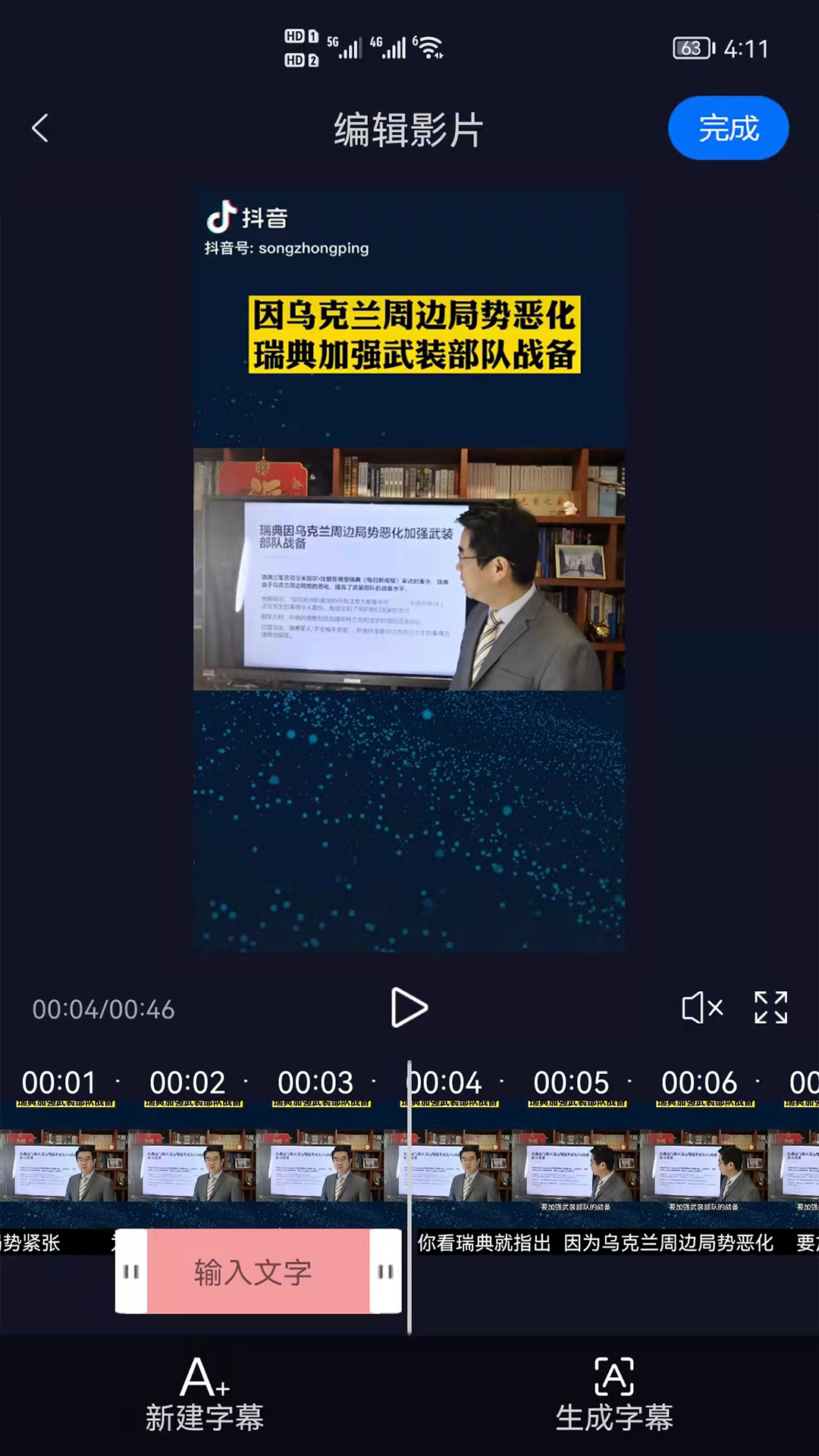Tap the video frame at 00:05
Viewport: 819px width, 1456px height.
[575, 1166]
